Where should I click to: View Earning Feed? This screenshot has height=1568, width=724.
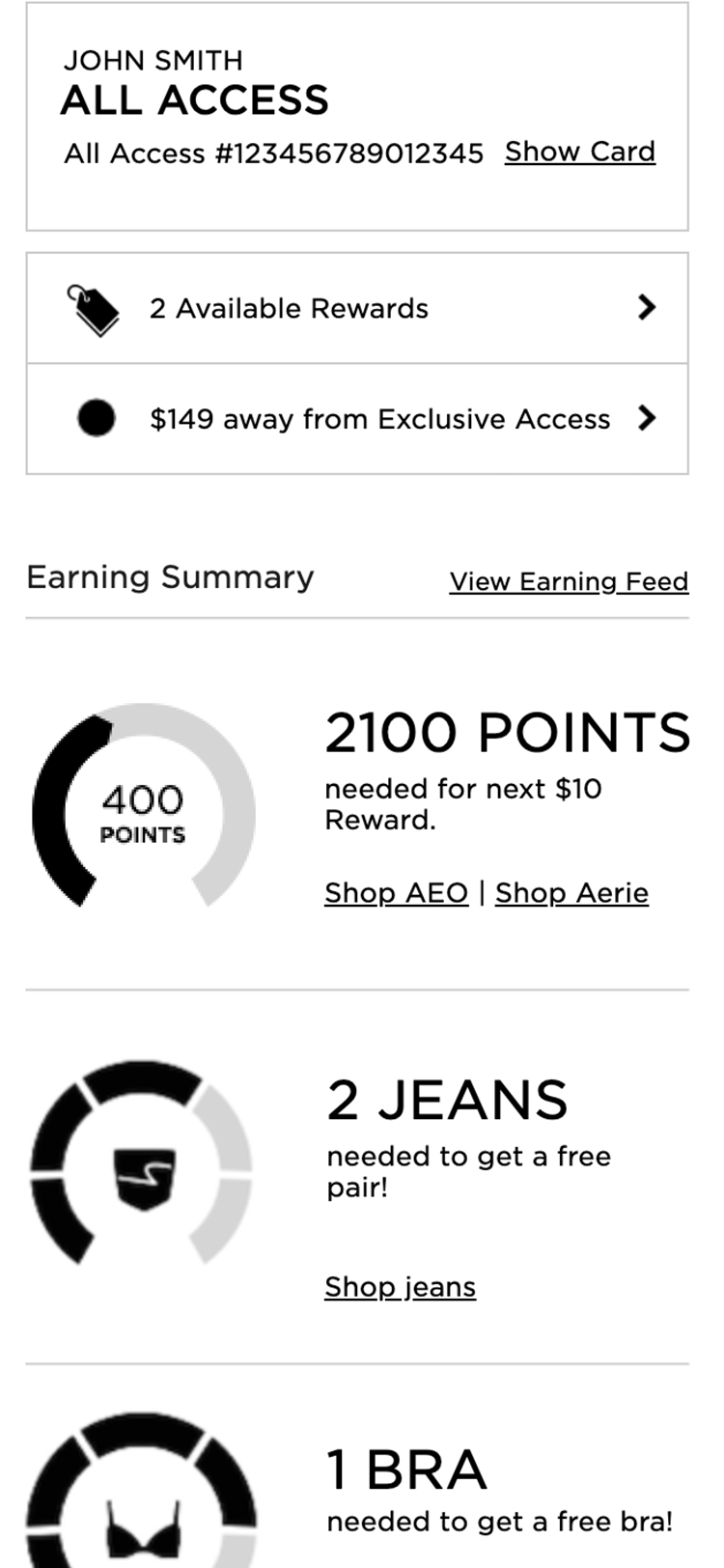tap(569, 581)
